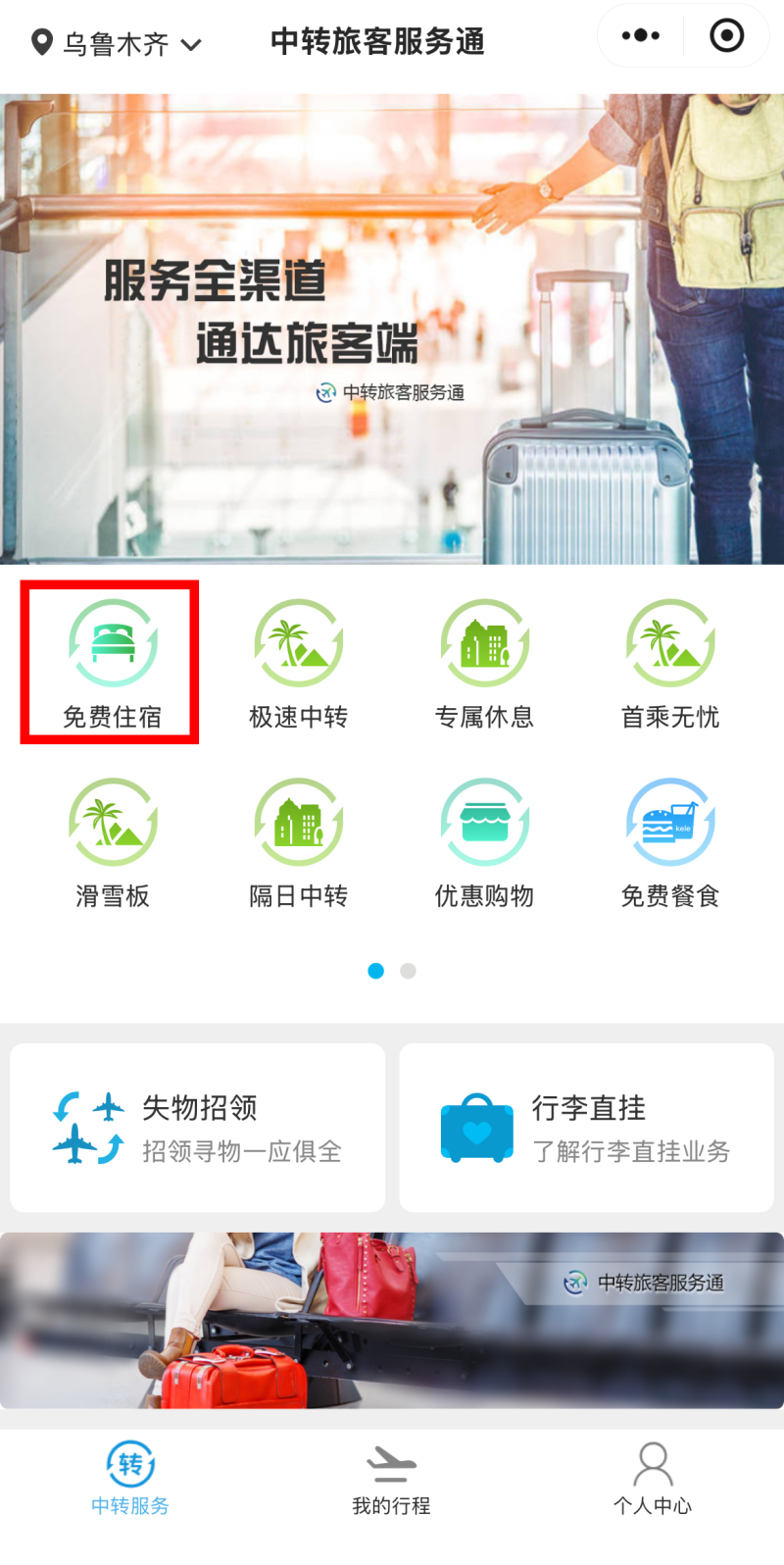This screenshot has width=784, height=1565.
Task: Open the 服务全渠道 banner
Action: (x=392, y=328)
